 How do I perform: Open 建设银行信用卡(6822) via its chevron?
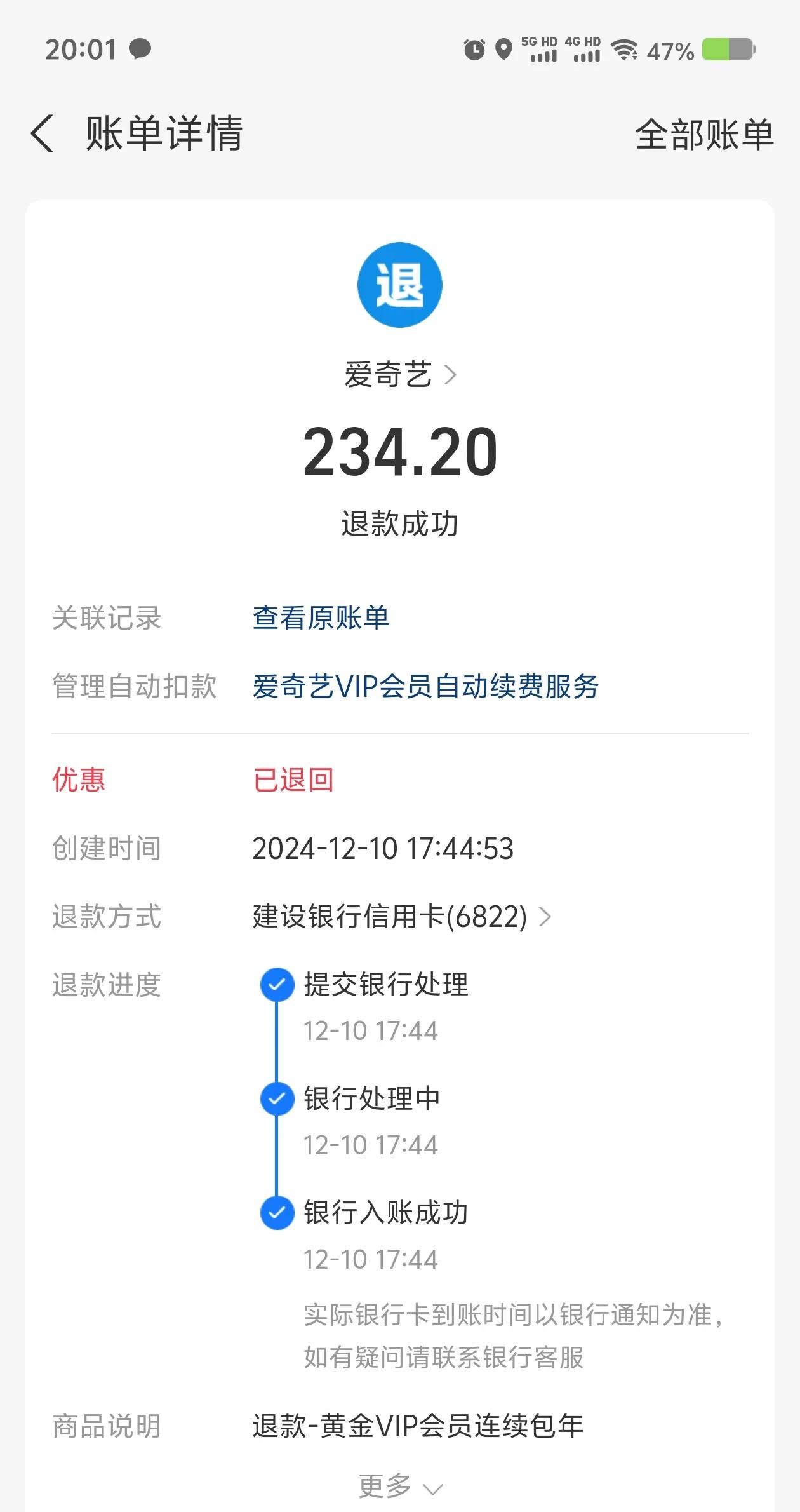[545, 917]
